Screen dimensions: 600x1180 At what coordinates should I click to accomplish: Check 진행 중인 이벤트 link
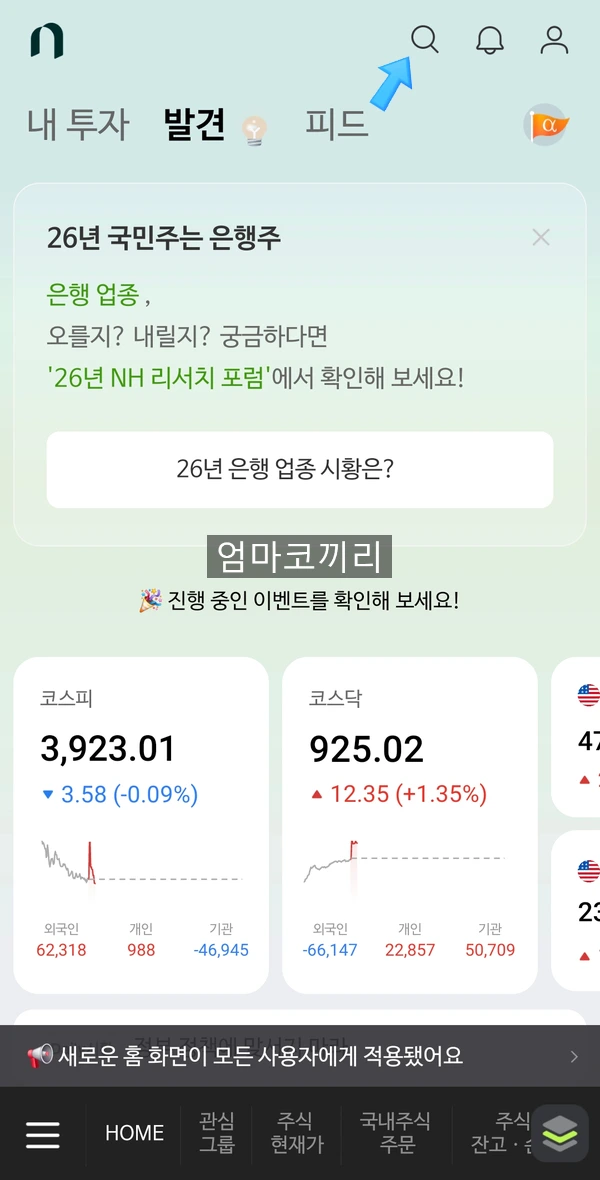coord(299,601)
